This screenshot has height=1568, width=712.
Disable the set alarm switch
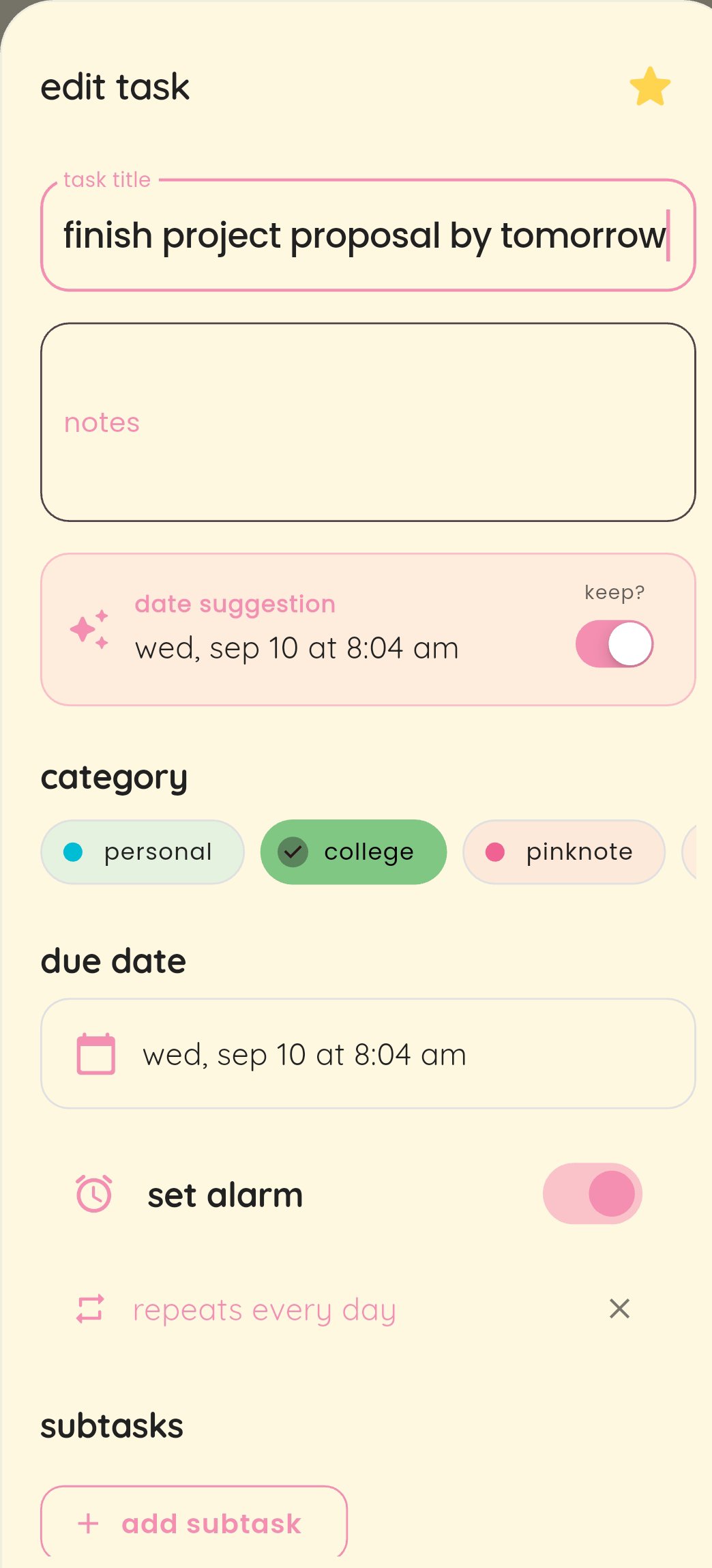coord(593,1193)
